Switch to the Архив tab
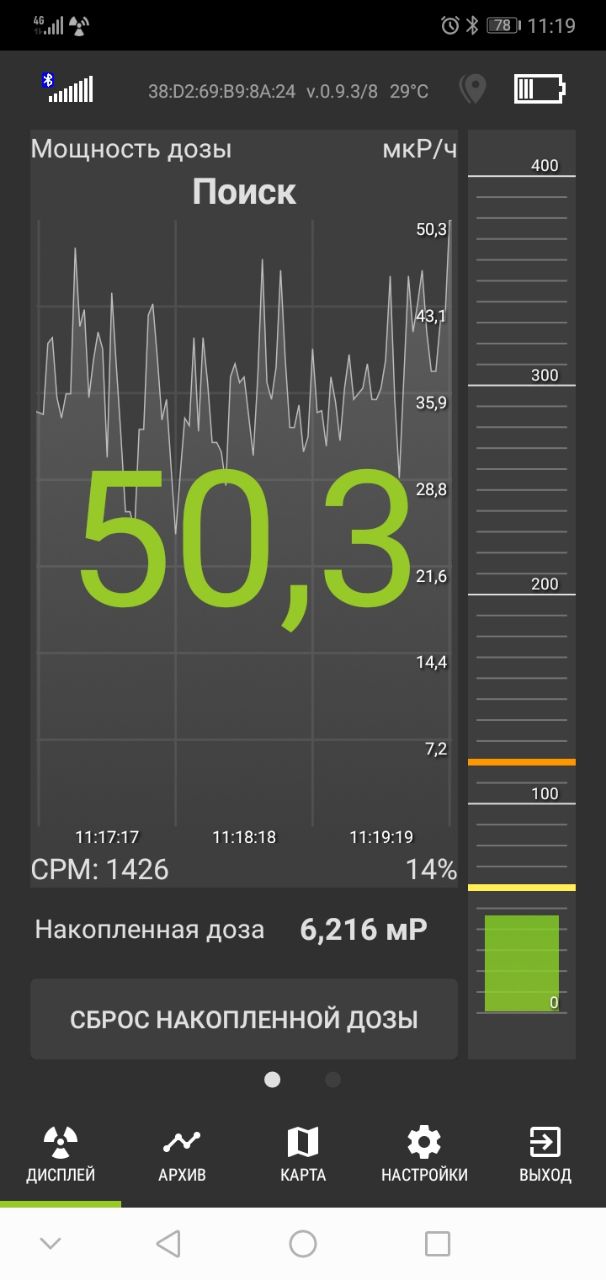The image size is (606, 1280). (x=182, y=1156)
